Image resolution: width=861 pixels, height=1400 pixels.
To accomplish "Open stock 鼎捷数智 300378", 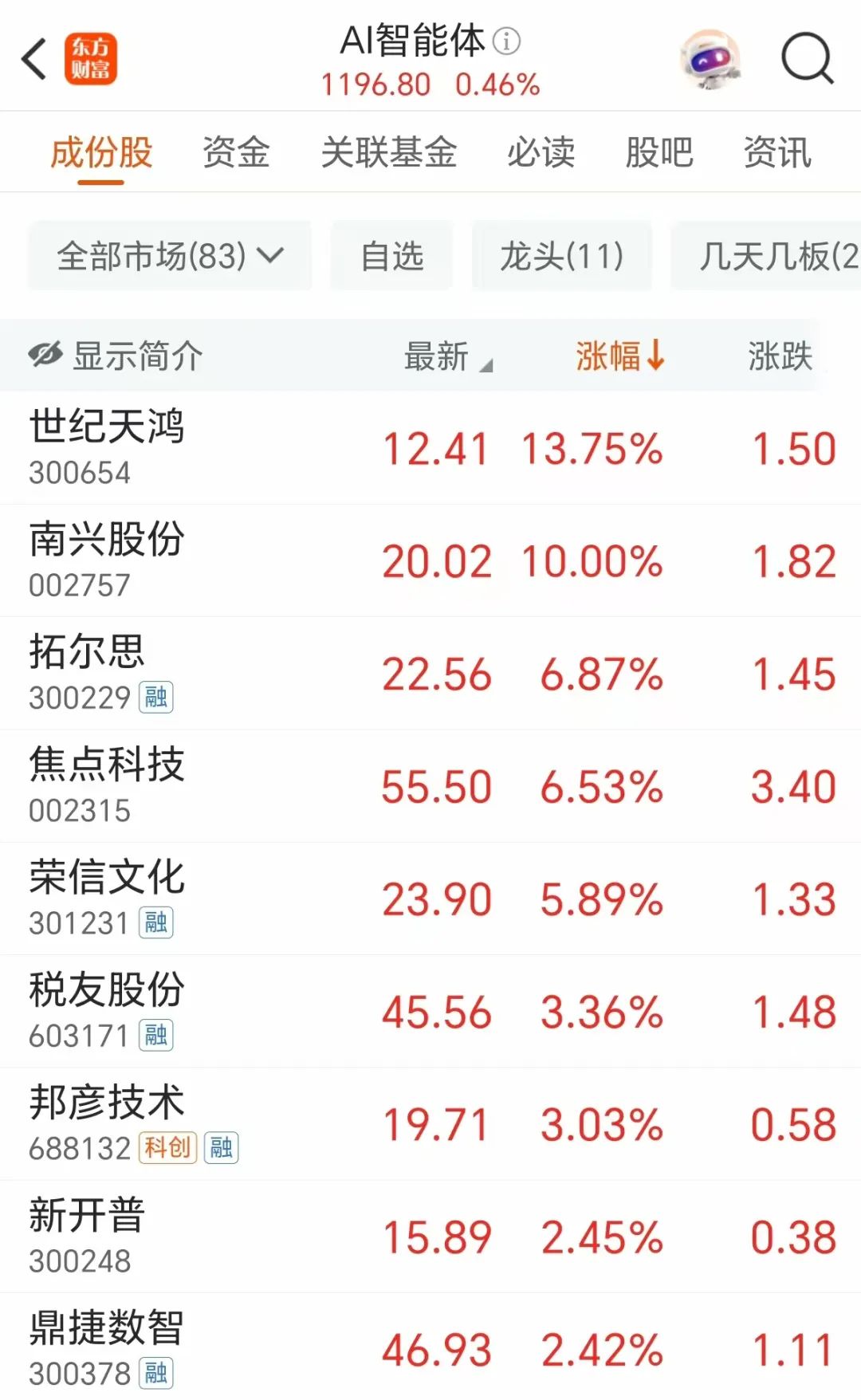I will (x=431, y=1347).
